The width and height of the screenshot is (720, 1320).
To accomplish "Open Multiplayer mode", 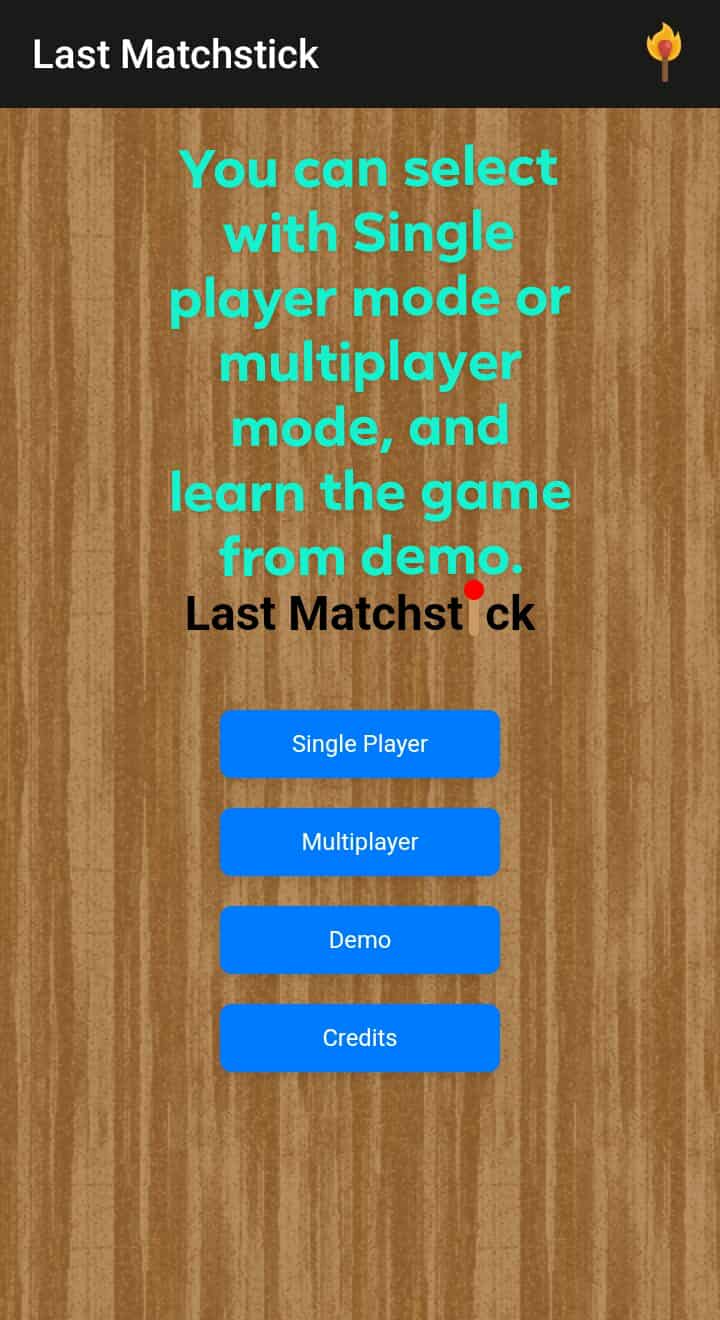I will tap(360, 842).
